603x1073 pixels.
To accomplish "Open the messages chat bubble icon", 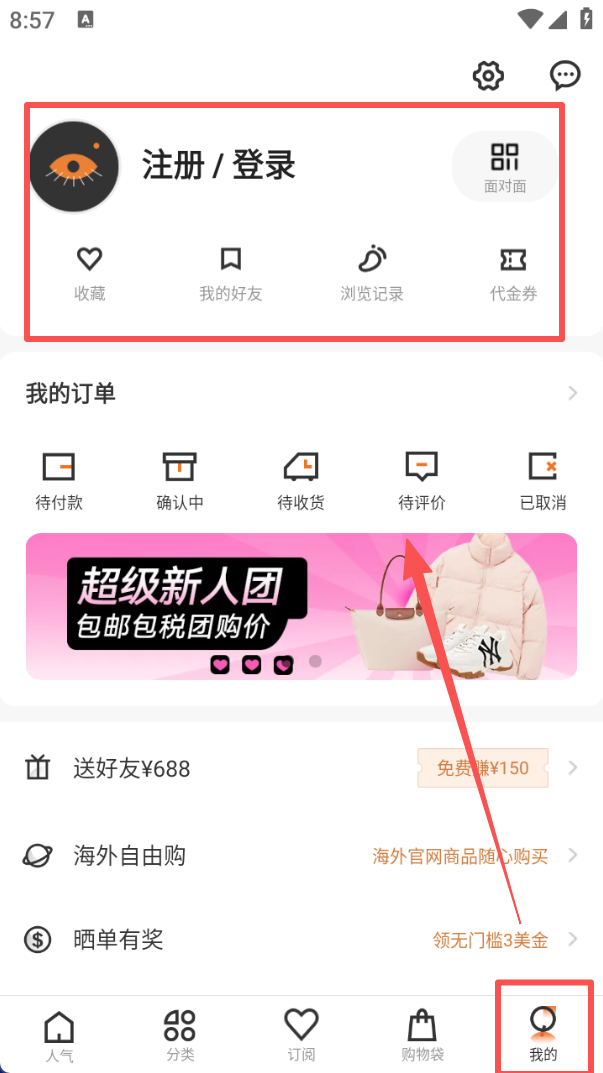I will click(566, 75).
